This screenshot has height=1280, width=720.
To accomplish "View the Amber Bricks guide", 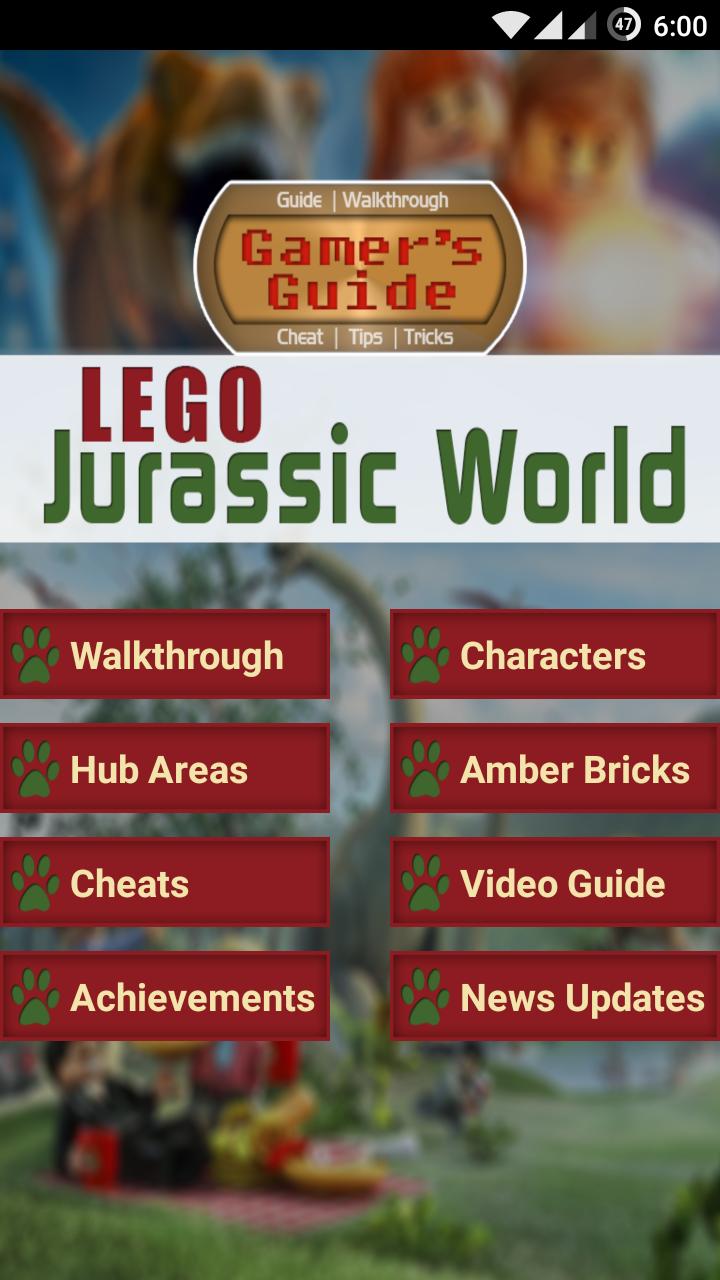I will (555, 769).
